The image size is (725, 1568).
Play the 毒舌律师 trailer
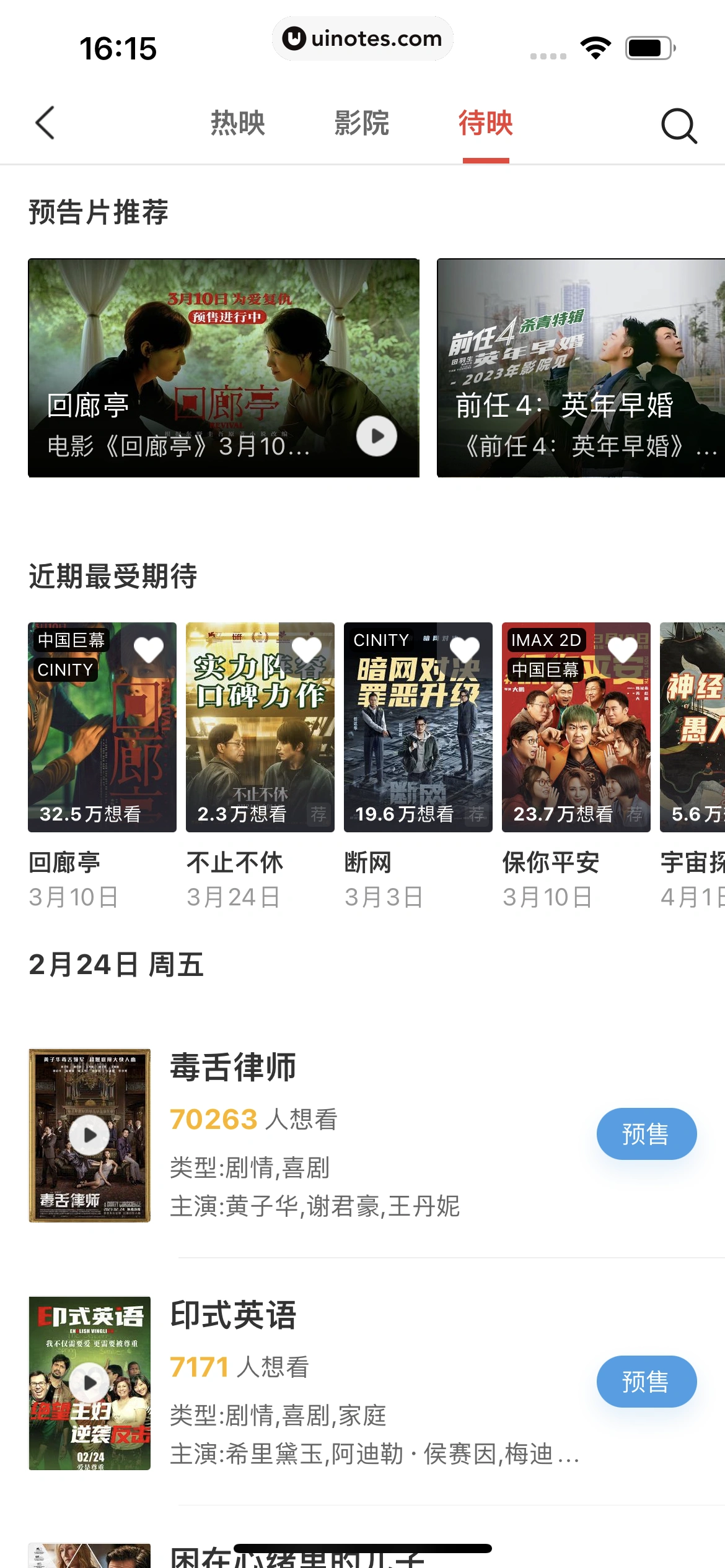tap(90, 1135)
